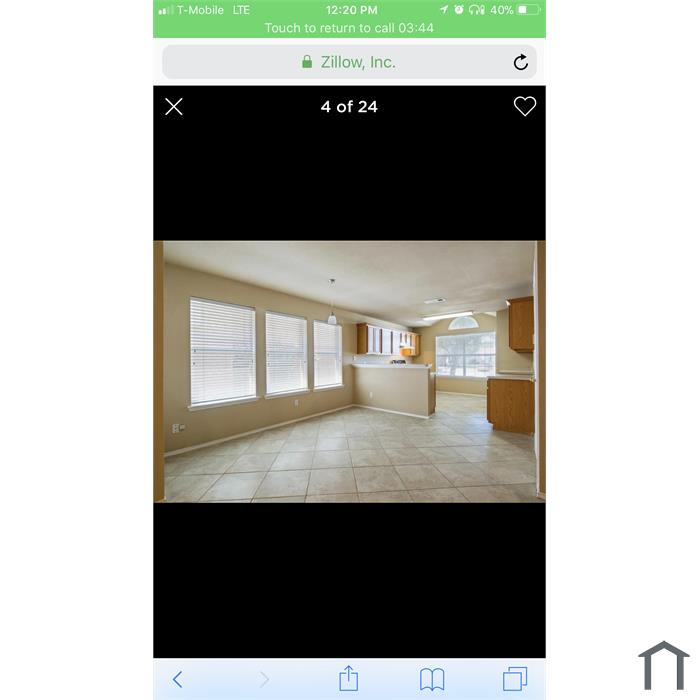Viewport: 700px width, 700px height.
Task: Go back to the previous page
Action: tap(177, 680)
